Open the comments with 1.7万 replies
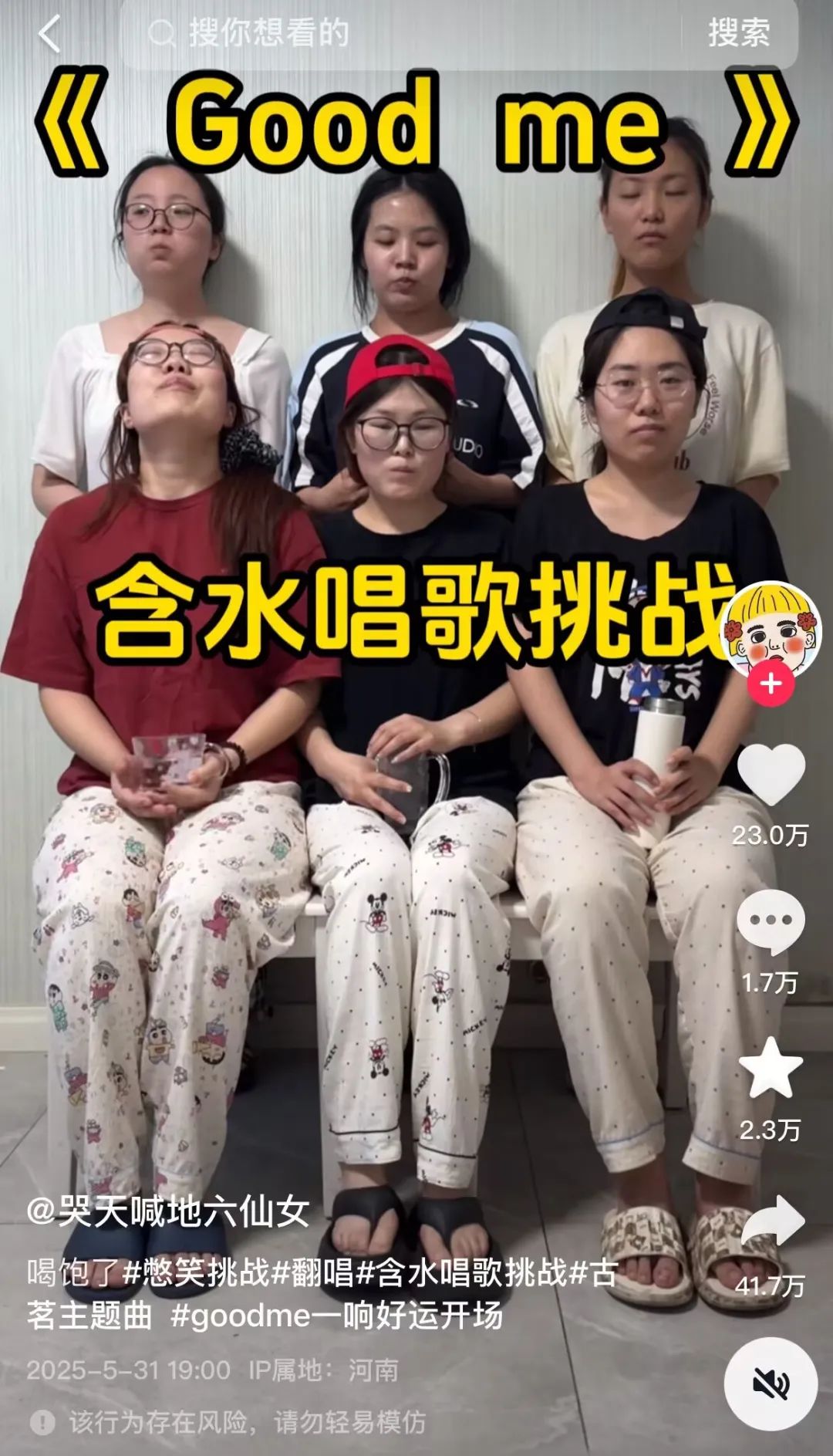 tap(771, 922)
